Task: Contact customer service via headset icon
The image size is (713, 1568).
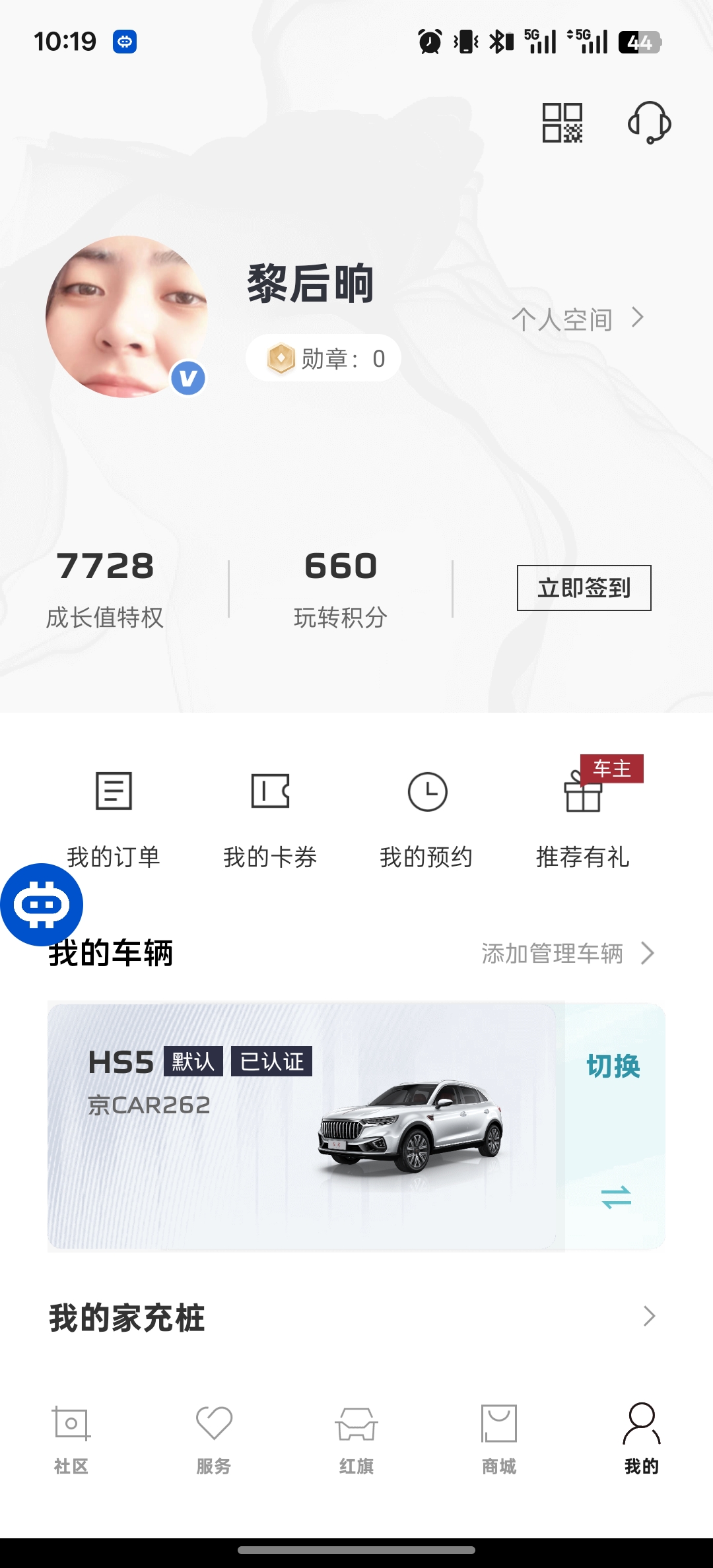Action: pyautogui.click(x=649, y=123)
